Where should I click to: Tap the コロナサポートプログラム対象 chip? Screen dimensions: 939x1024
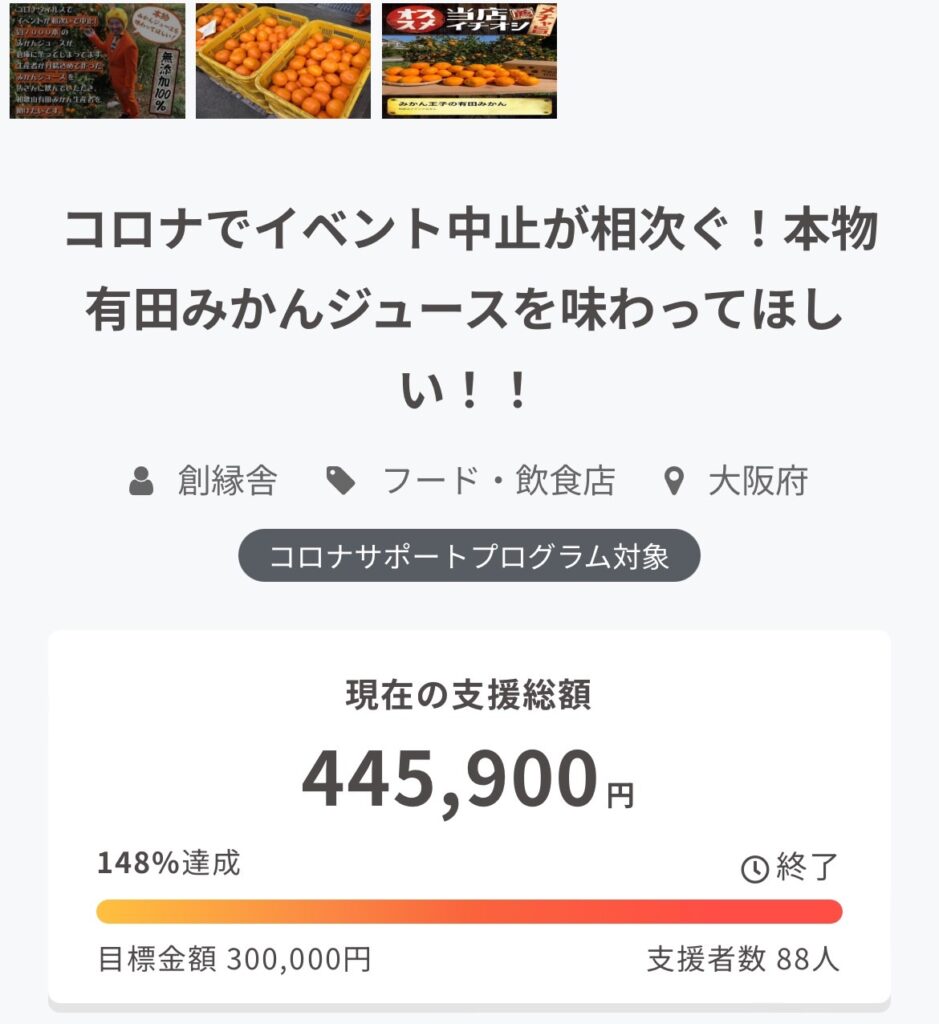tap(469, 556)
